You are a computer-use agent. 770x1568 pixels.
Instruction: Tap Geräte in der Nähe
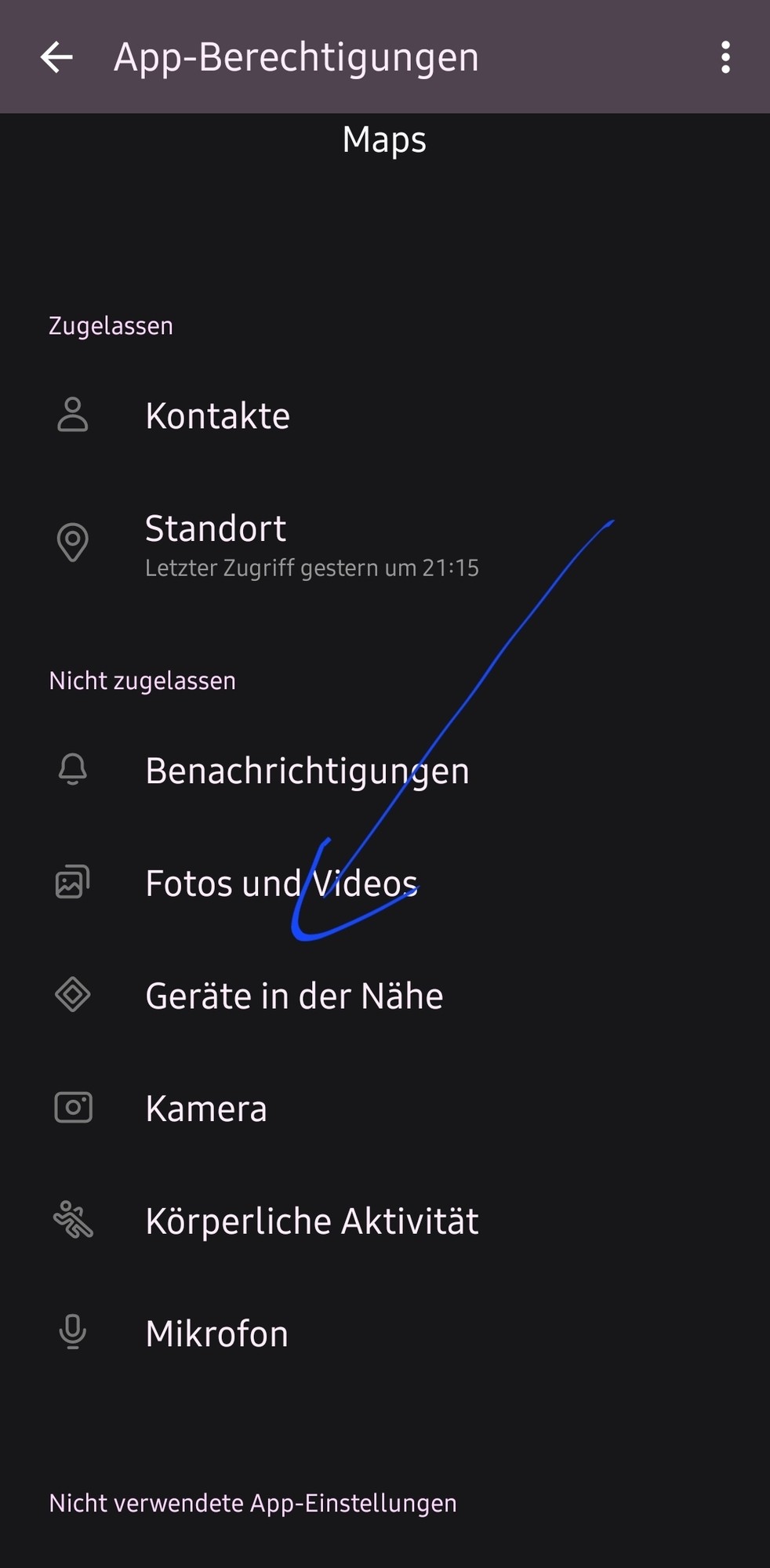point(294,996)
